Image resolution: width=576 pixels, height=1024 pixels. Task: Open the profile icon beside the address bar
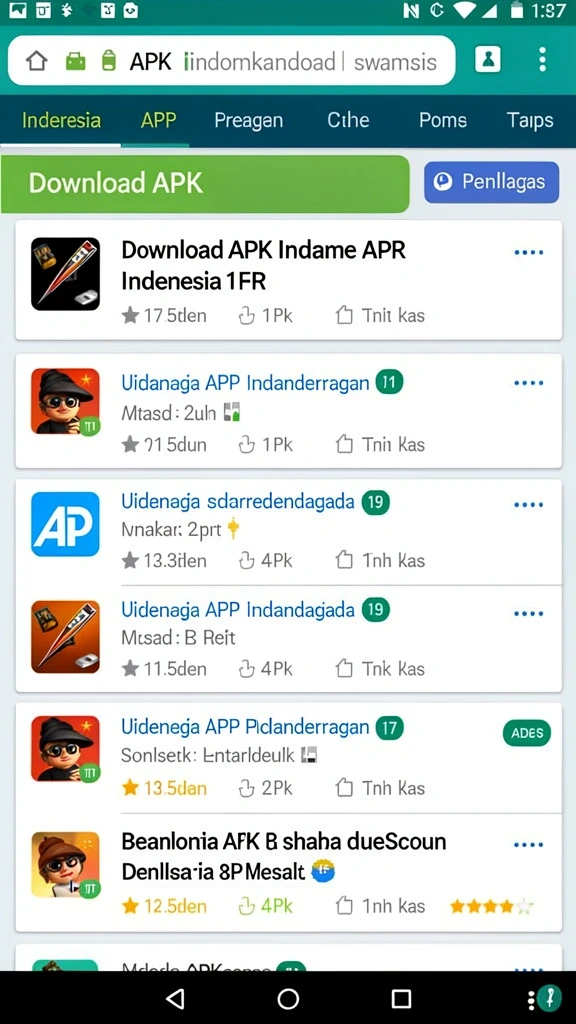[x=488, y=59]
